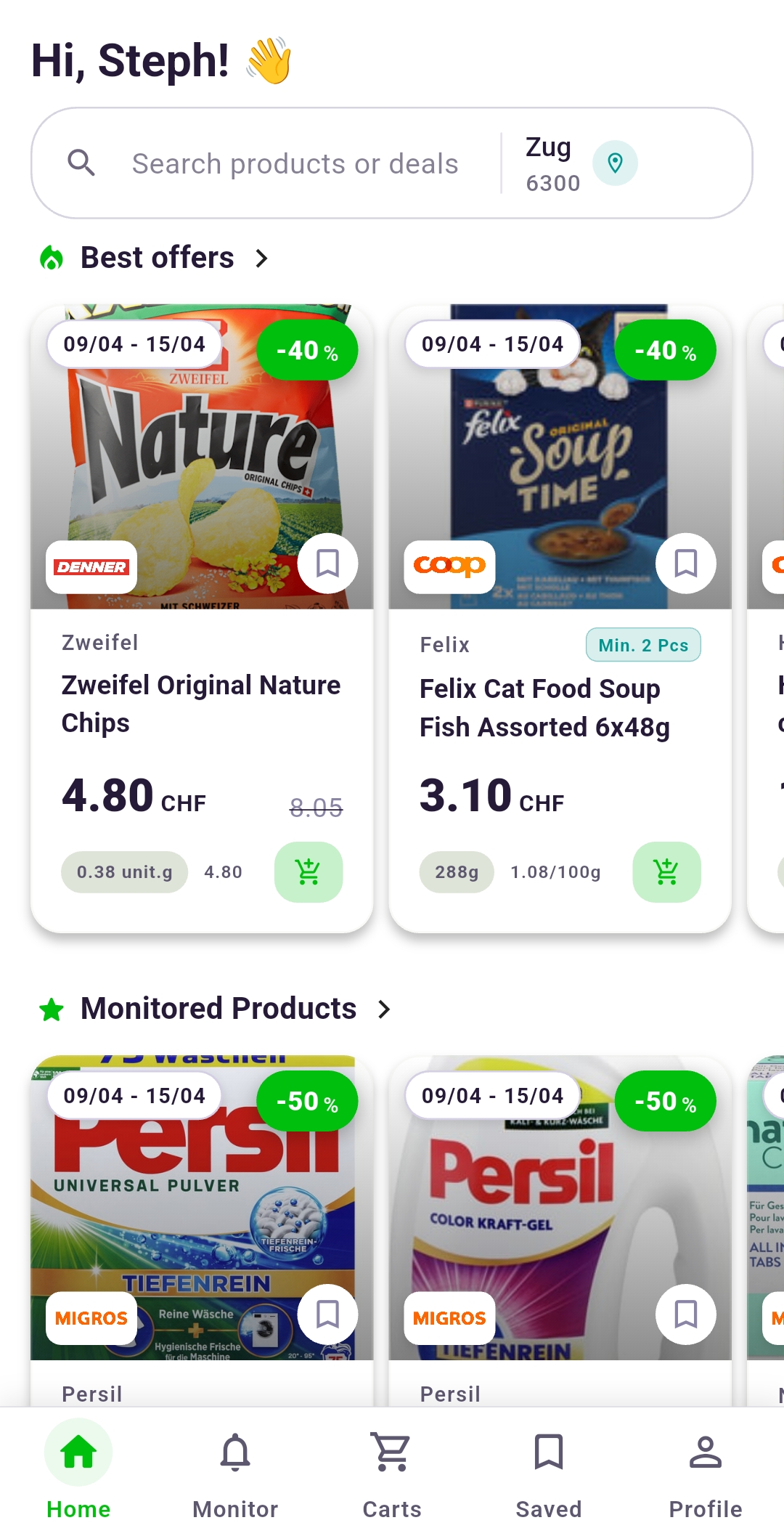Save the Persil Universal Pulver product
The width and height of the screenshot is (784, 1536).
[327, 1314]
